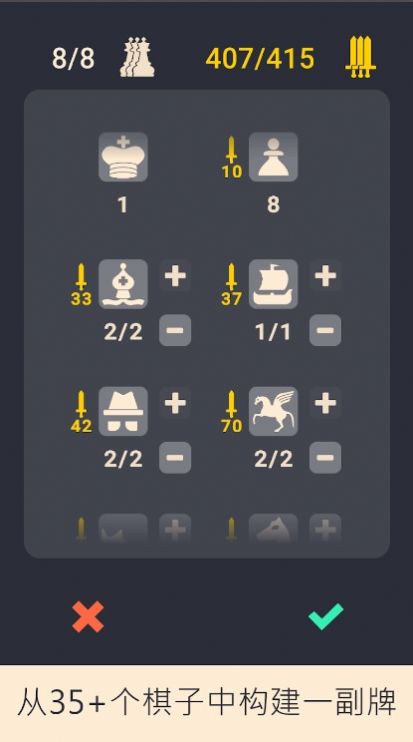
Task: Add another ship piece costing 37
Action: 325,275
